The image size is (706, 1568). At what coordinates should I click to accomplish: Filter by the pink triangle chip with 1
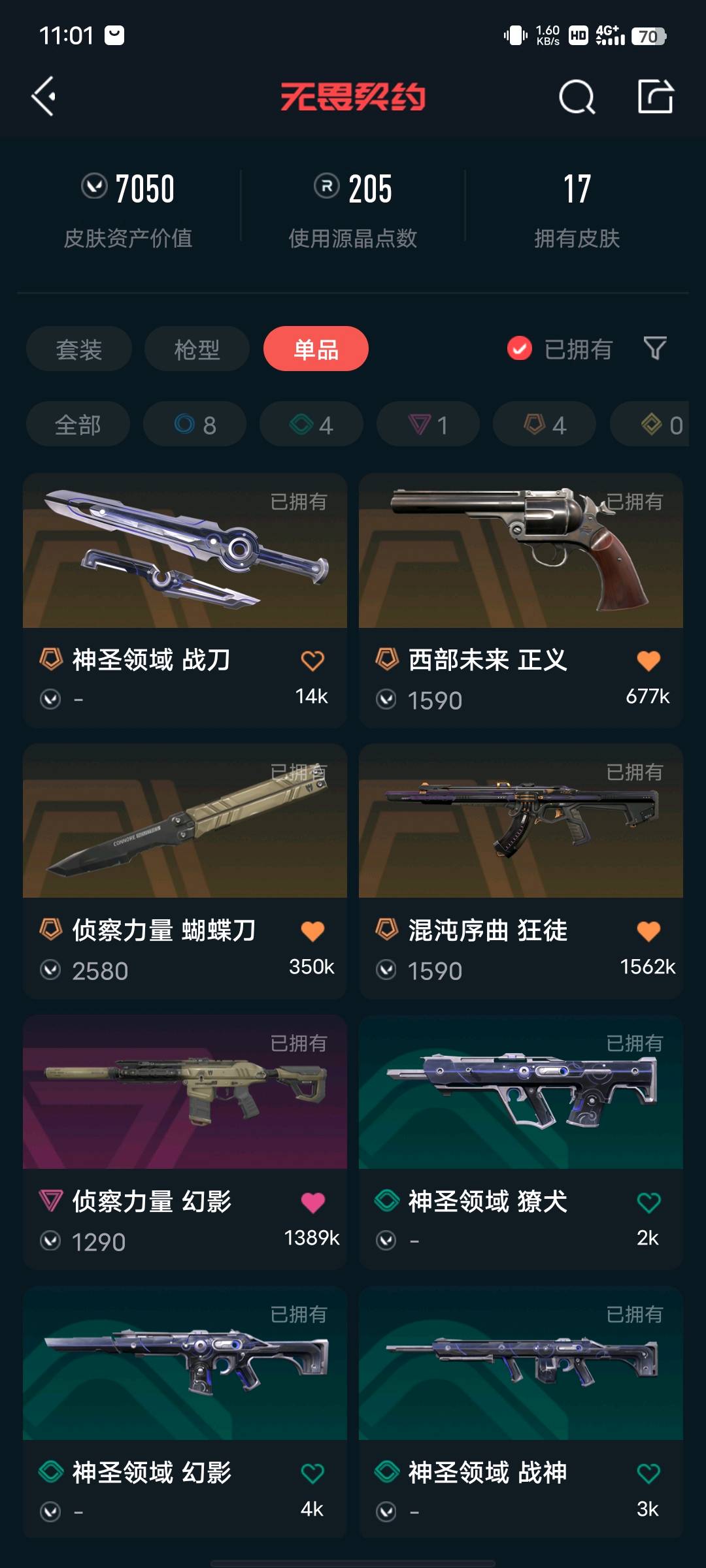click(x=428, y=425)
